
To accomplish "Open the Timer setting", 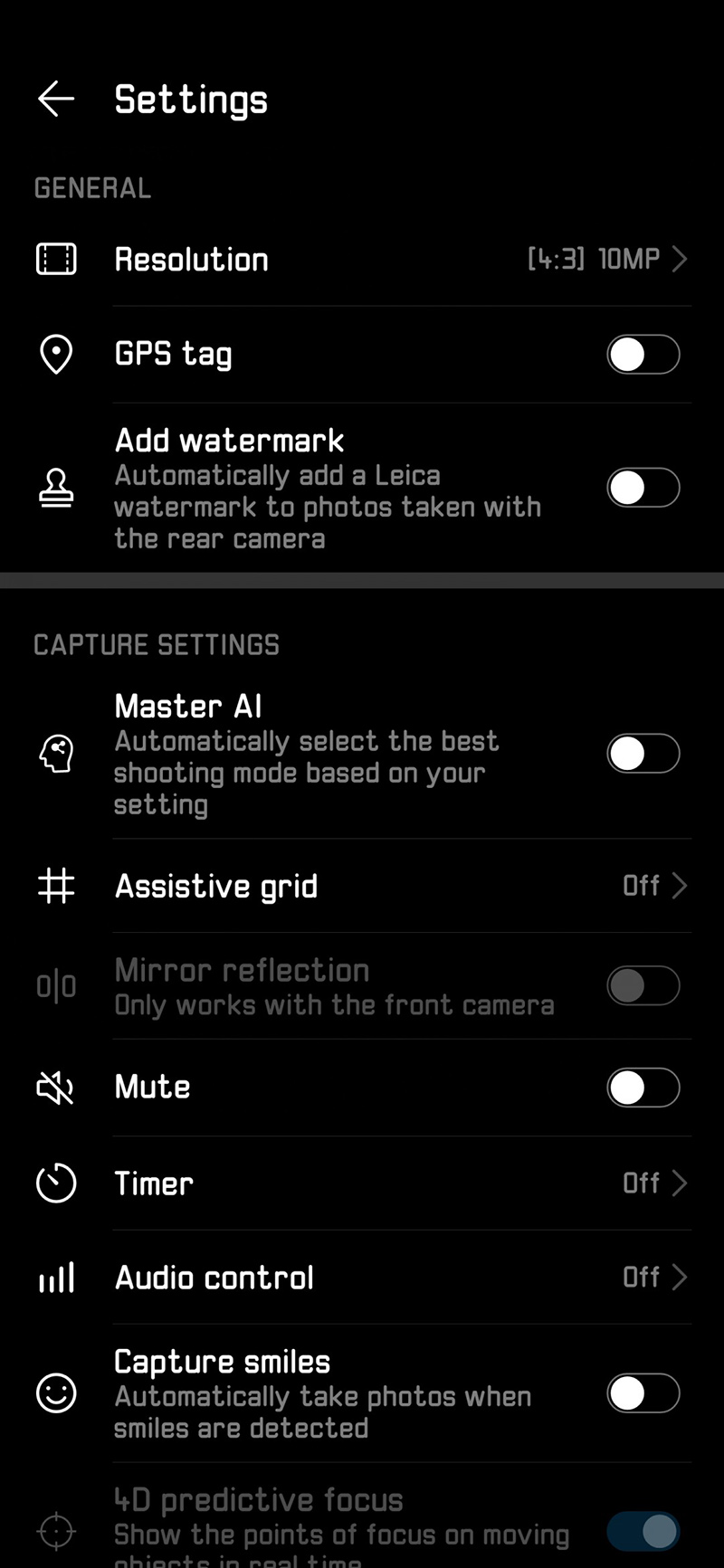I will 362,1183.
